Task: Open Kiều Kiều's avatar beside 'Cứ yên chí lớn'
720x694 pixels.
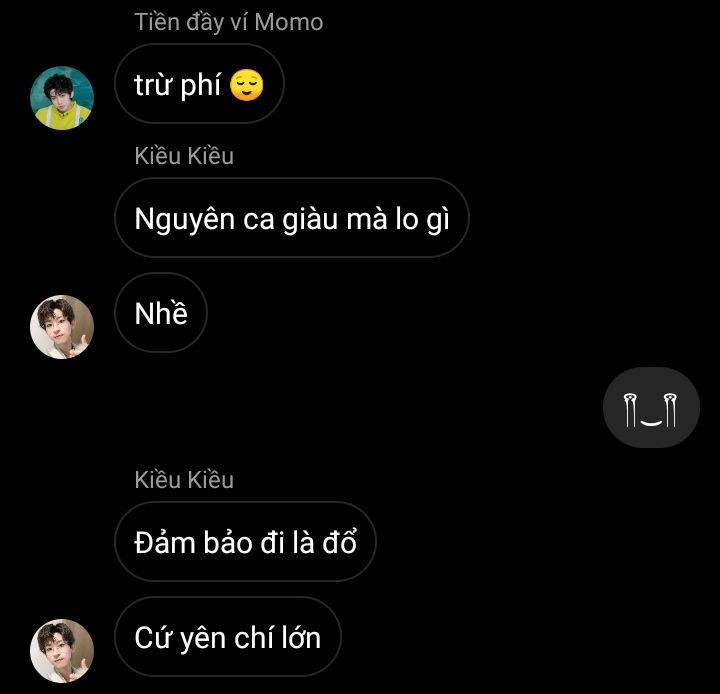Action: (62, 650)
